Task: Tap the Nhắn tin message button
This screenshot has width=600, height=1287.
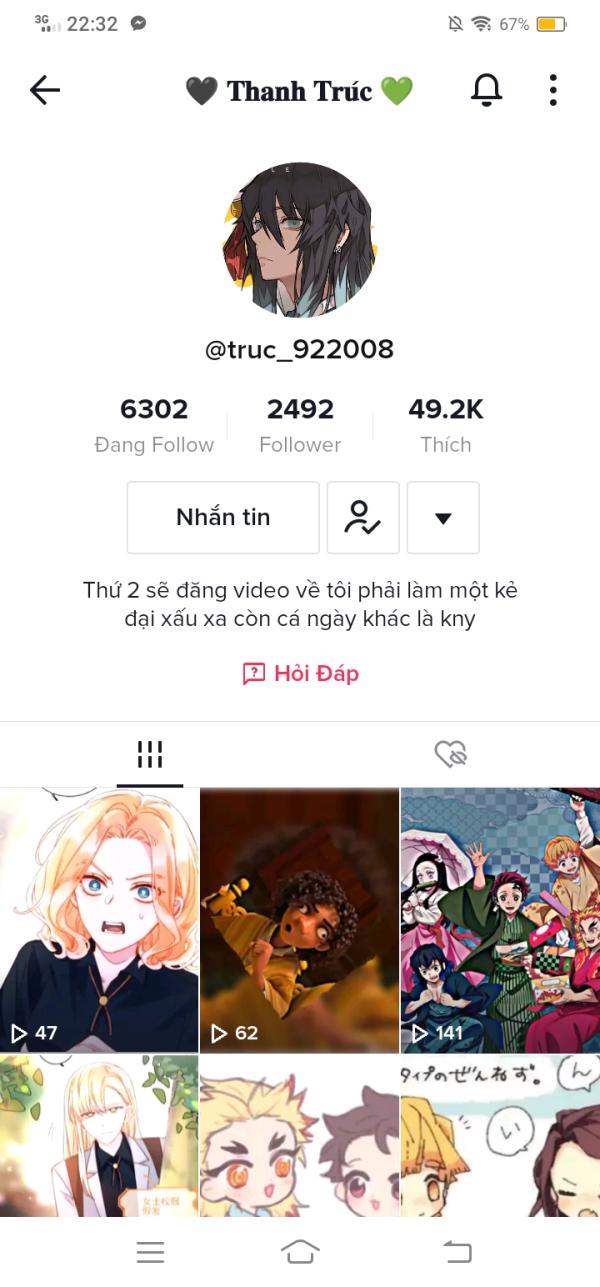Action: click(223, 517)
